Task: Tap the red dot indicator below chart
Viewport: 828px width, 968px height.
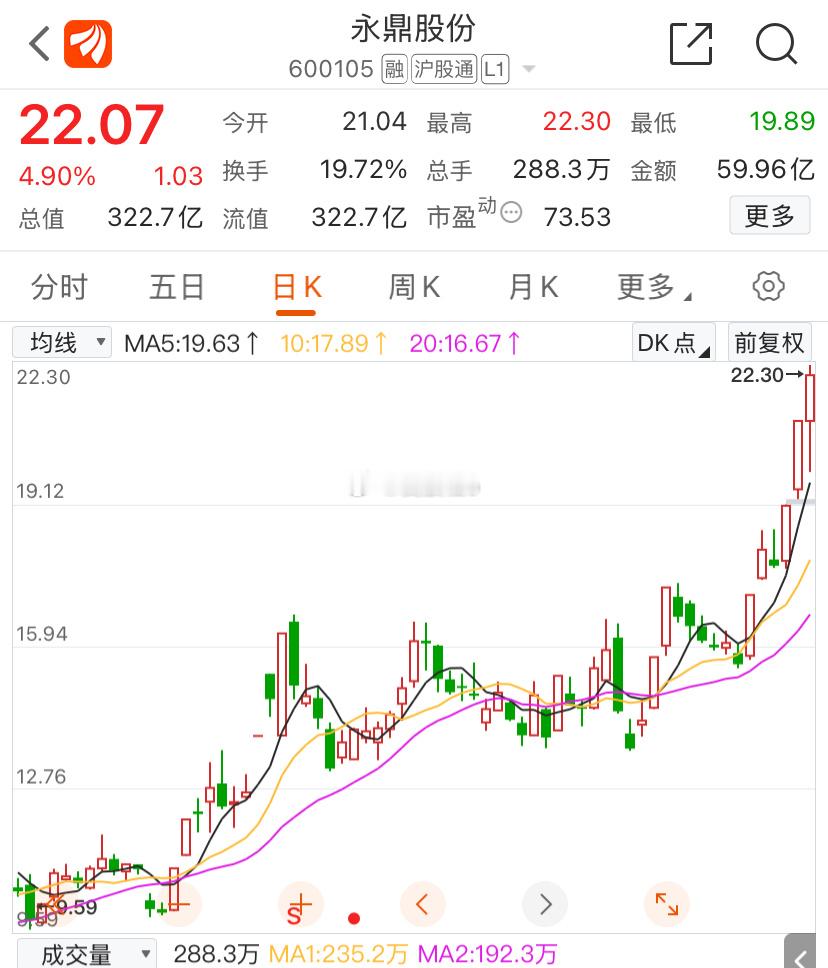Action: 354,915
